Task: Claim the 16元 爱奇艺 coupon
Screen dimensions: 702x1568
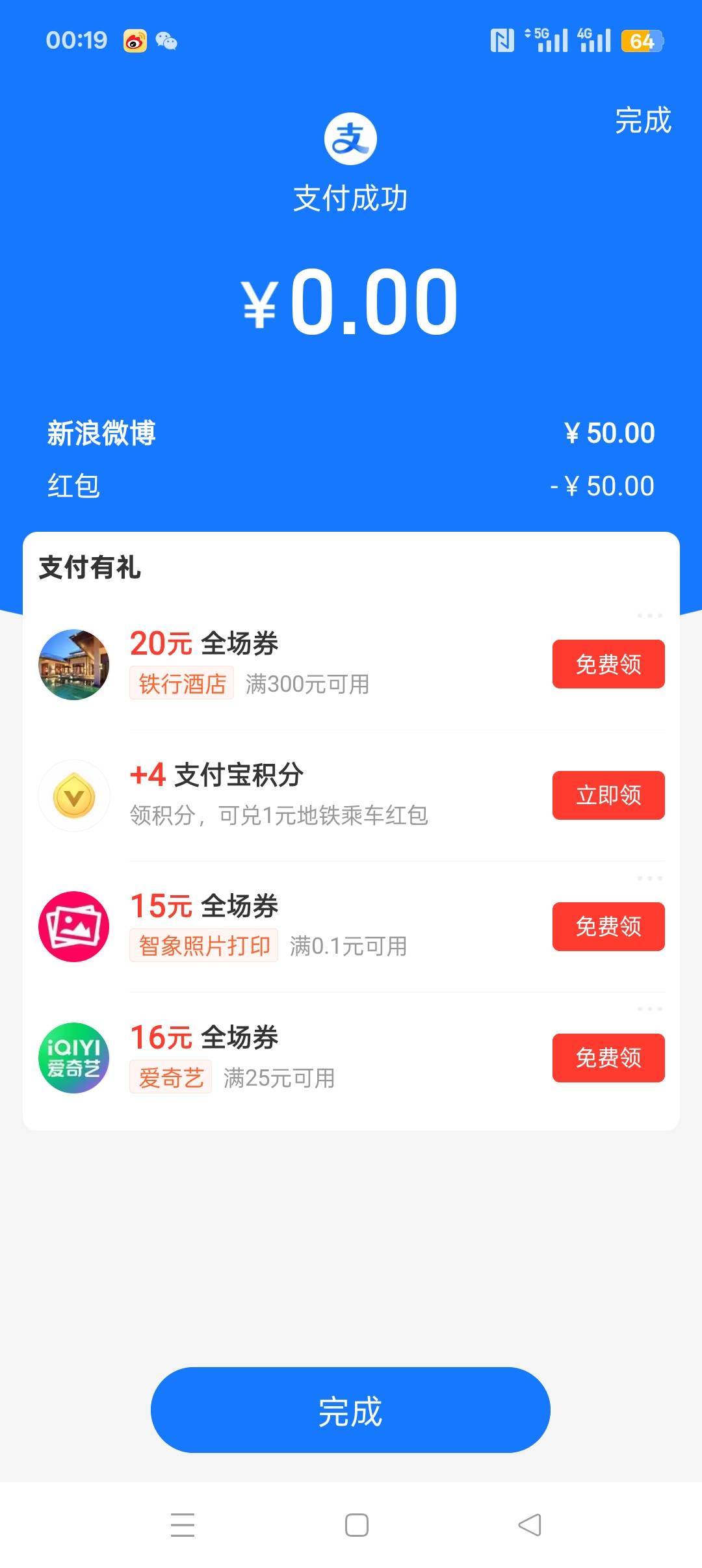Action: pyautogui.click(x=608, y=1058)
